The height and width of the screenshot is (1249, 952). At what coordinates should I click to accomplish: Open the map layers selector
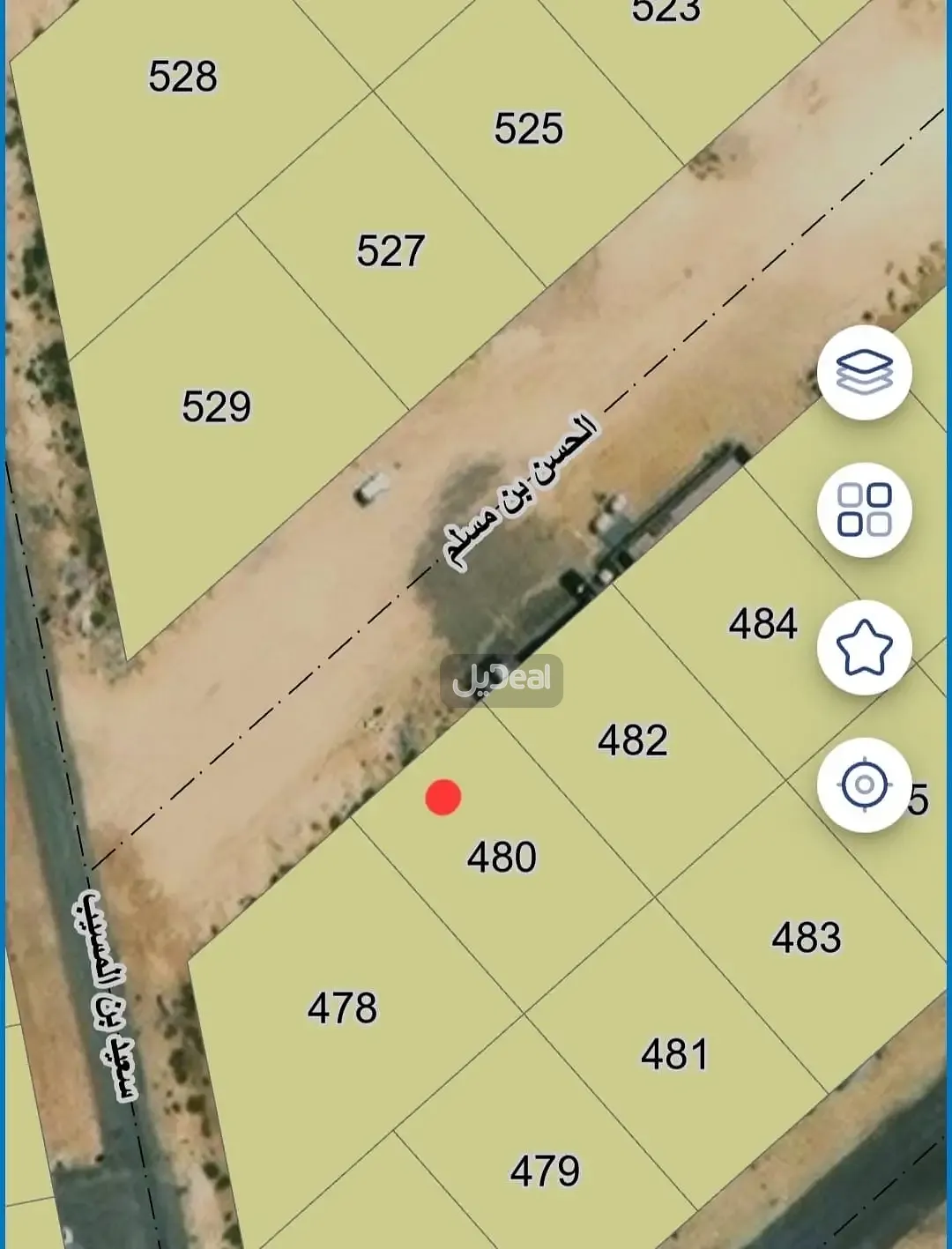(x=864, y=372)
